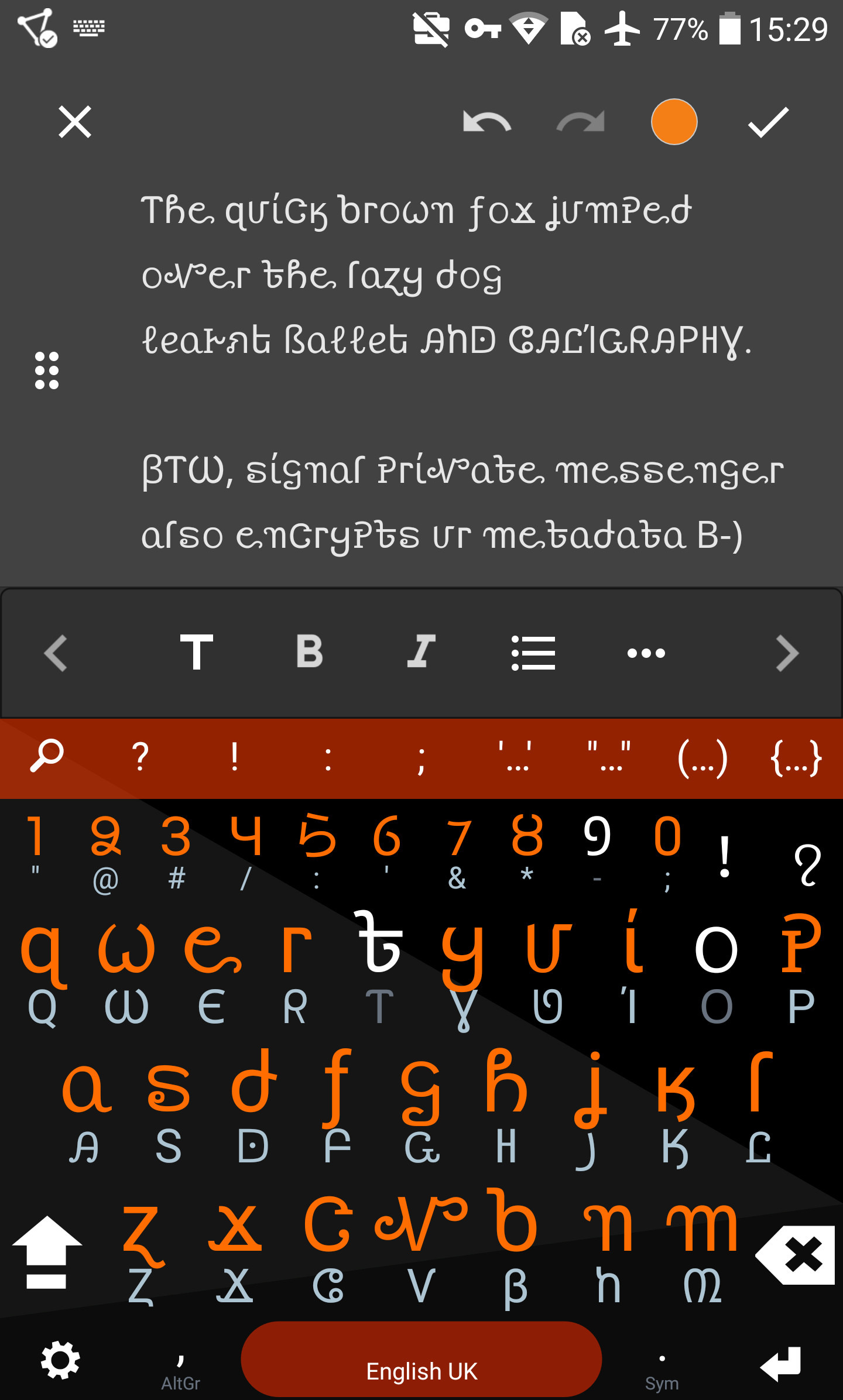Tap the shift key on the keyboard
This screenshot has height=1400, width=843.
point(47,1253)
